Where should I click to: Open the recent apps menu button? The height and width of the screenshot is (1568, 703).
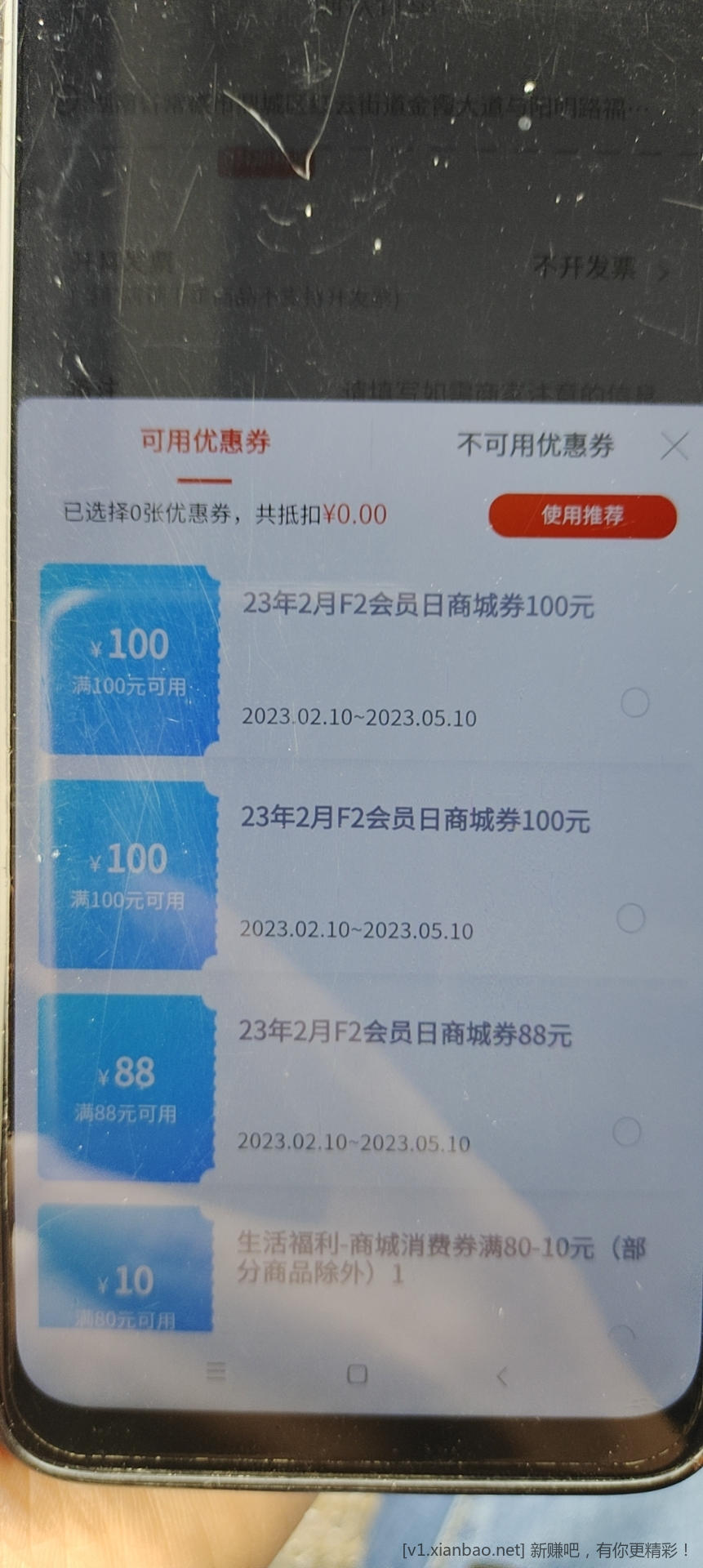[216, 1371]
